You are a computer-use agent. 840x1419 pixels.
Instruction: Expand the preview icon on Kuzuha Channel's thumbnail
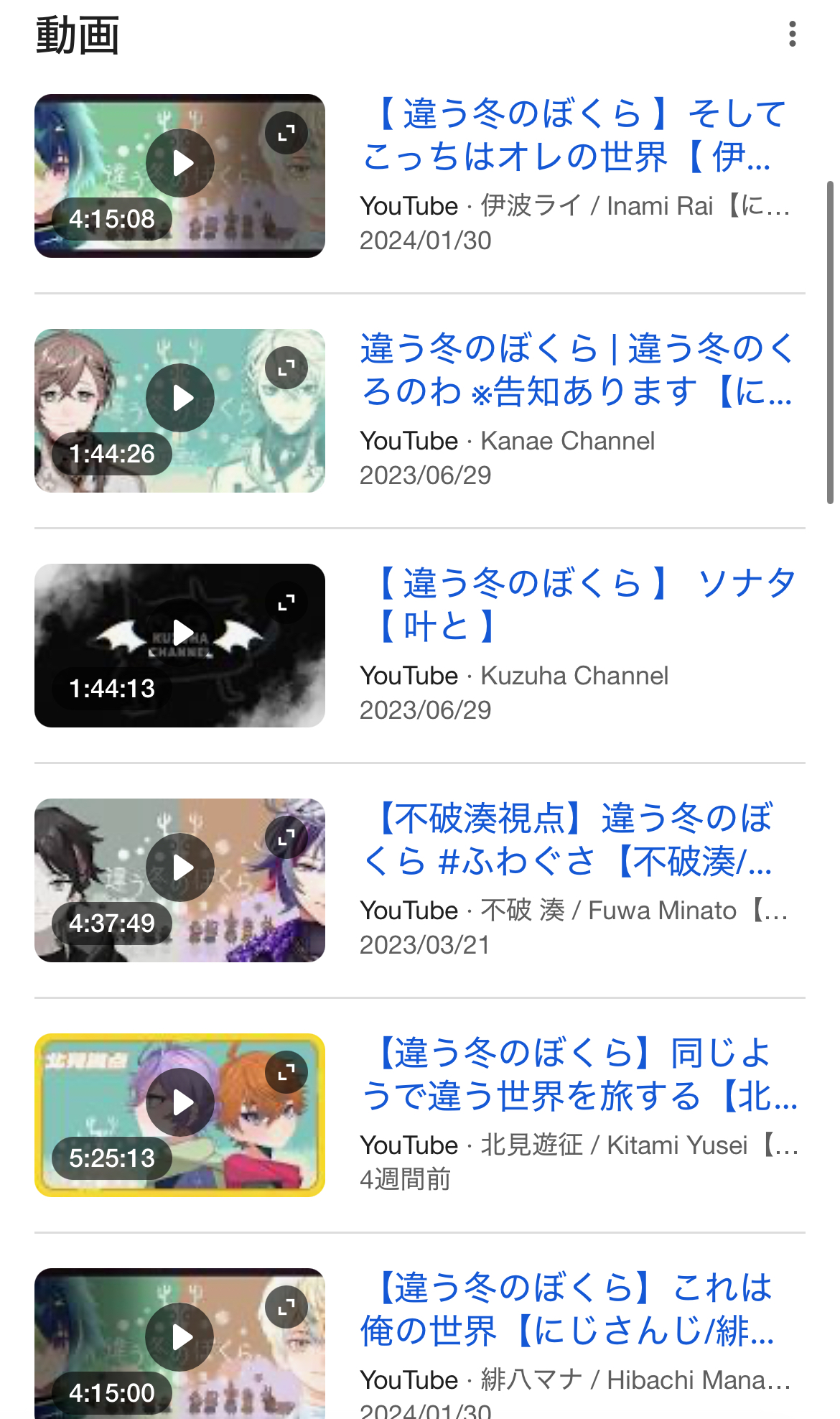[286, 603]
